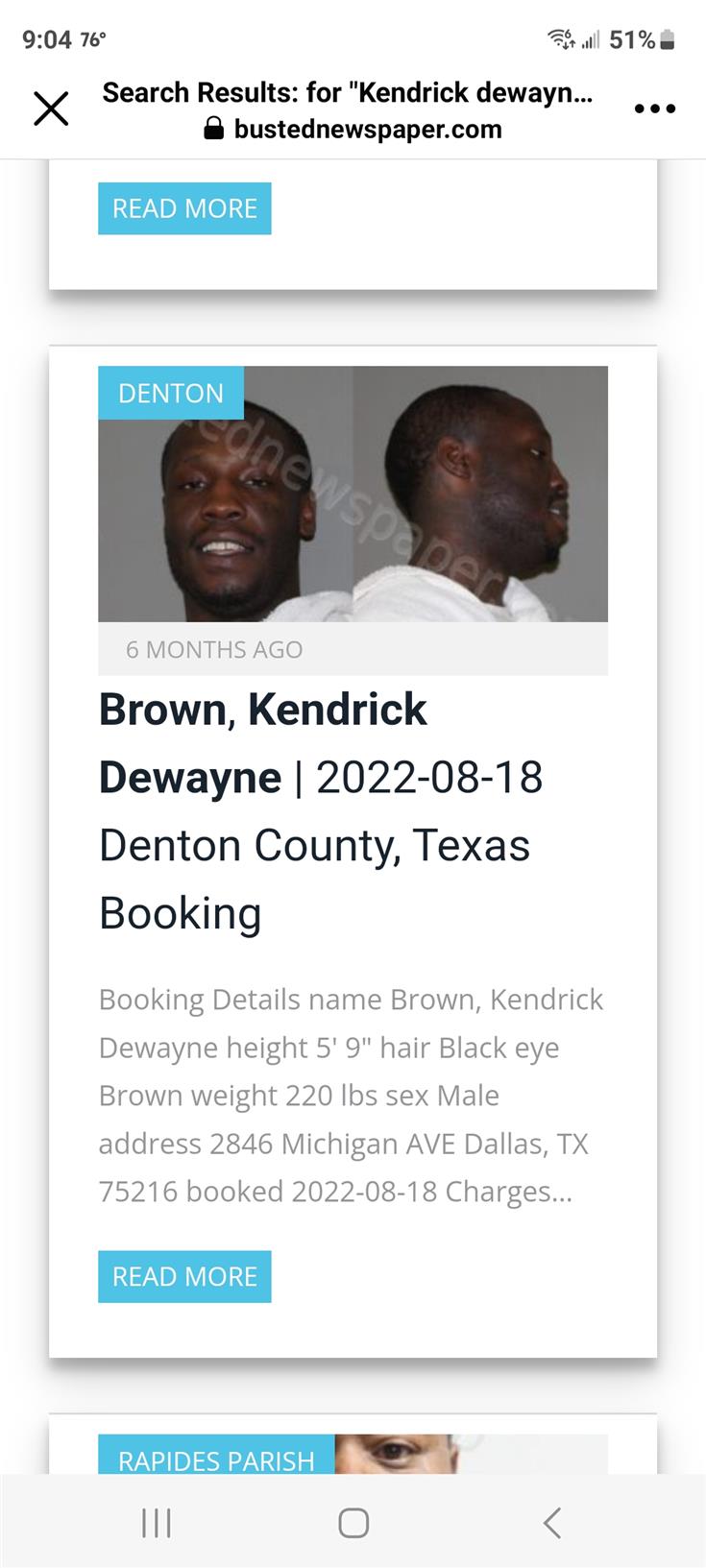Tap the battery indicator icon
This screenshot has width=706, height=1568.
coord(669,39)
